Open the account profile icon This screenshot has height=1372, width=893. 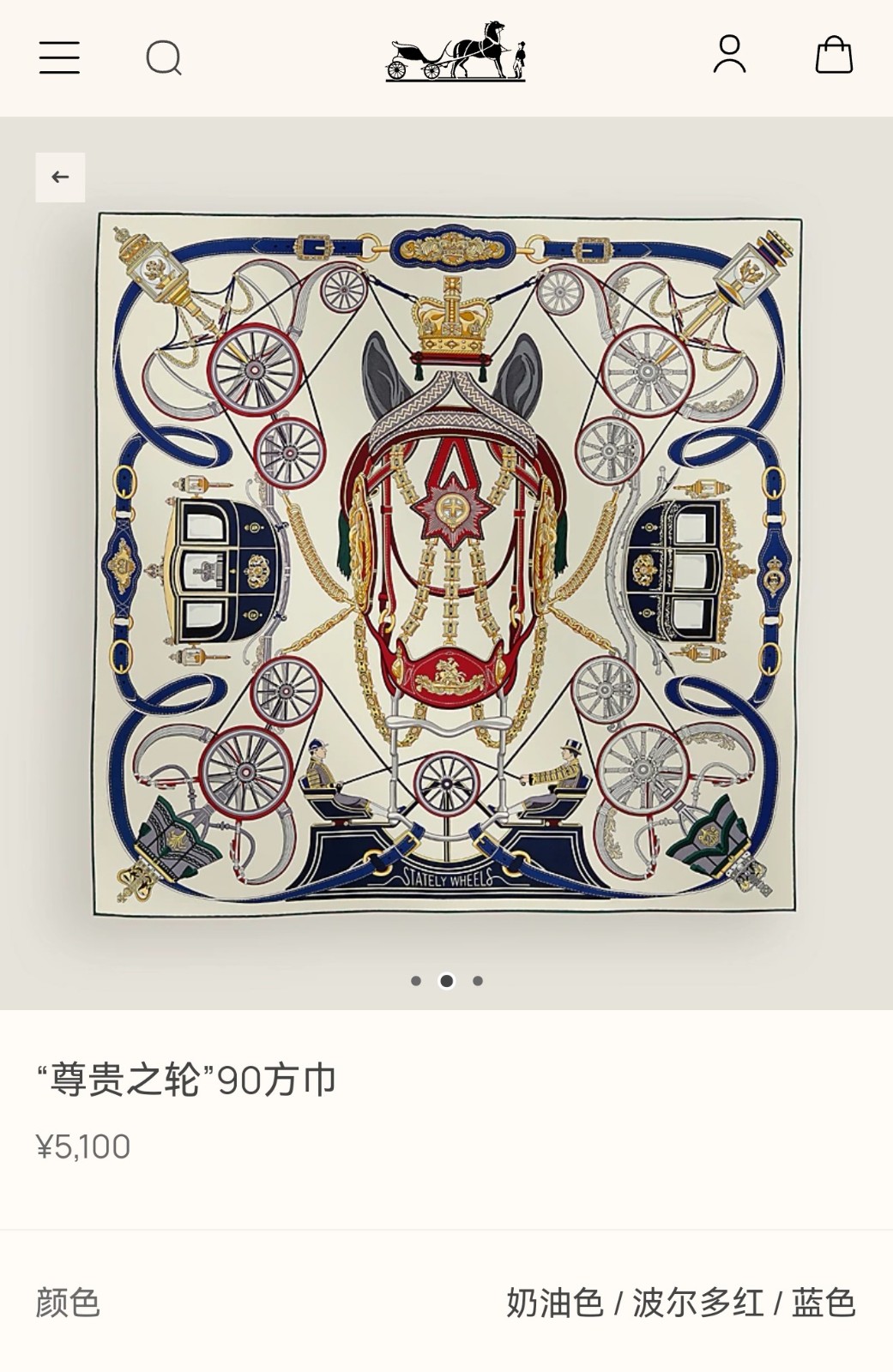click(x=729, y=55)
